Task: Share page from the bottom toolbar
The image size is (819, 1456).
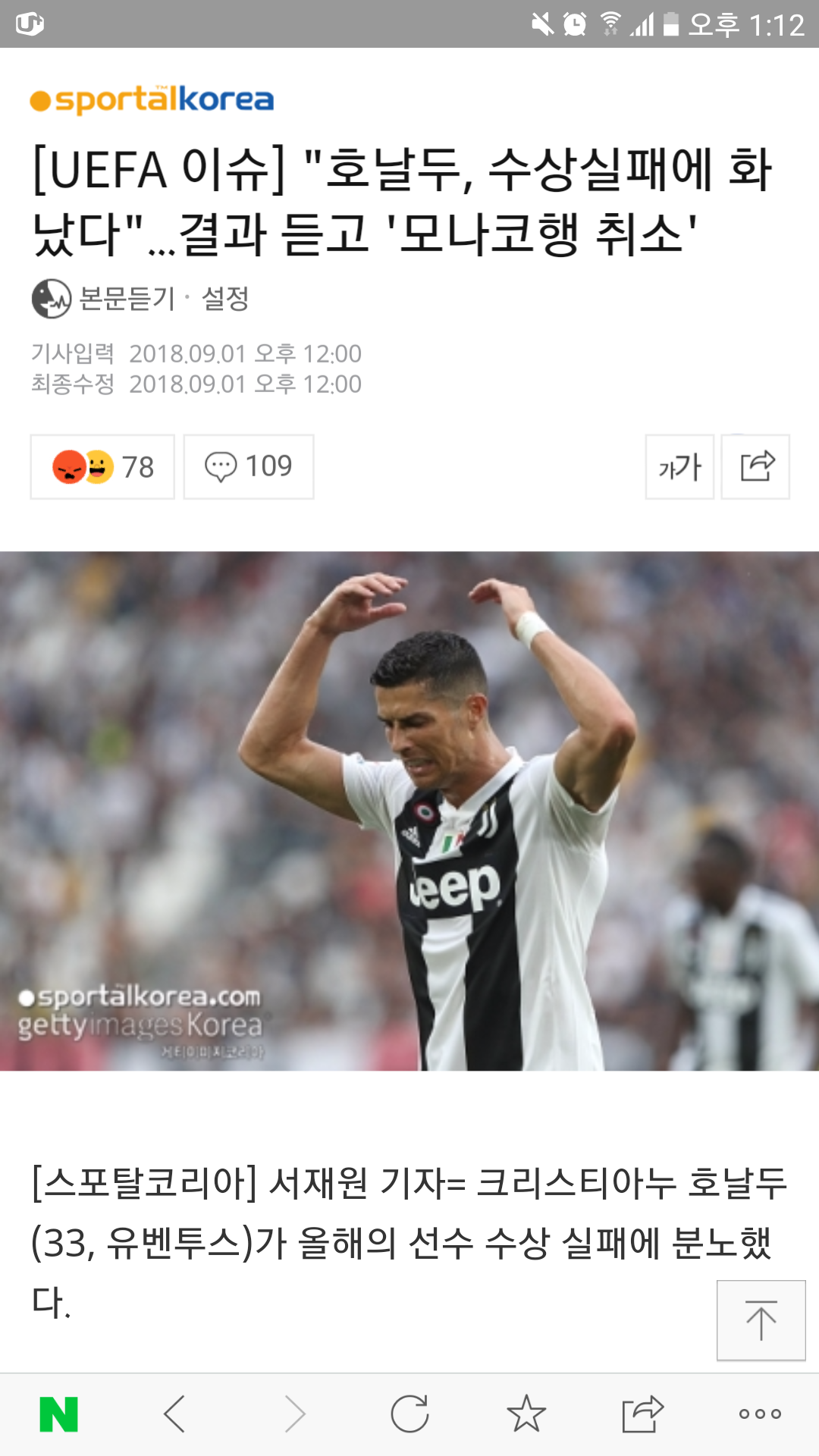Action: (x=642, y=1414)
